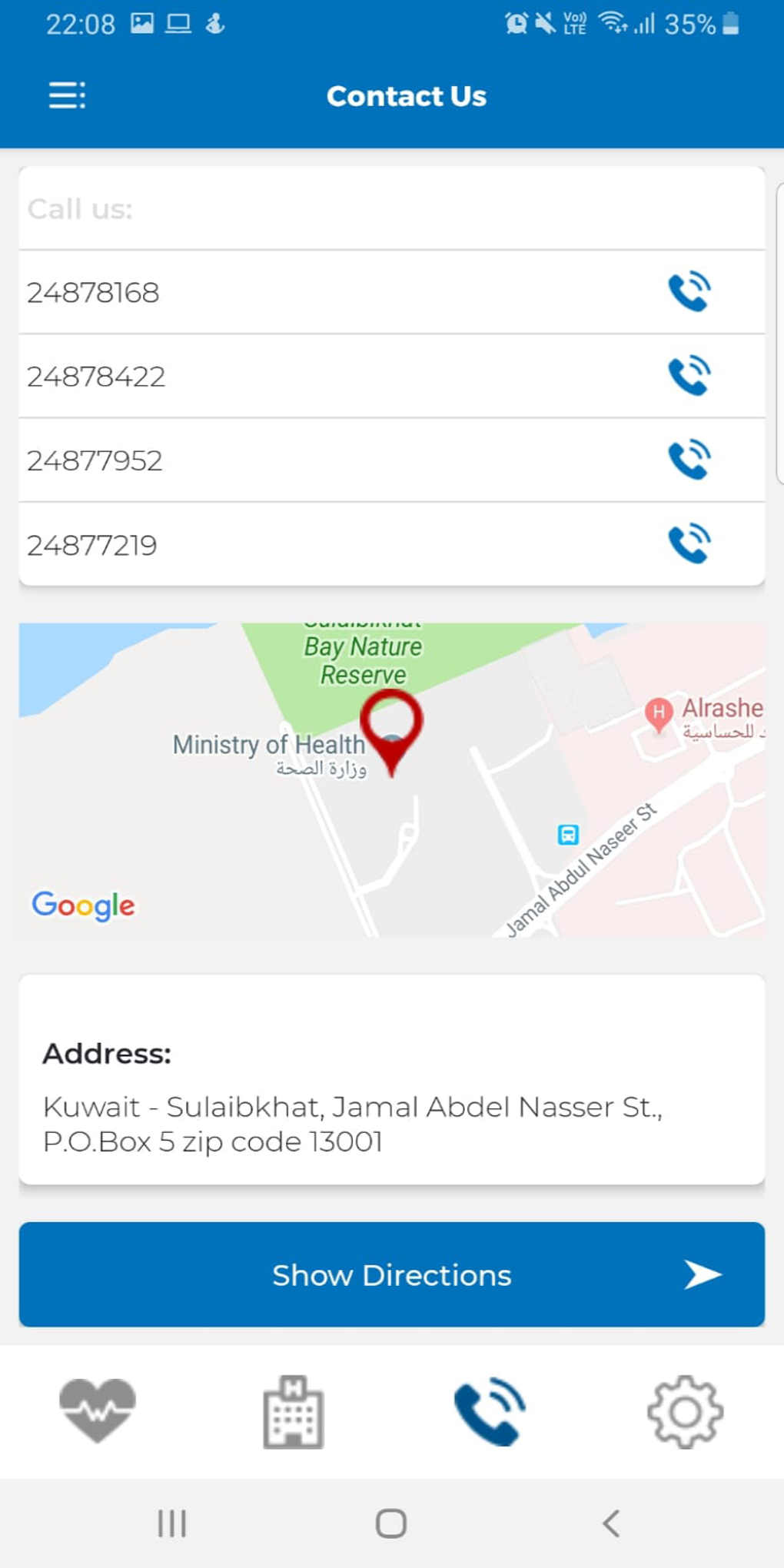The width and height of the screenshot is (784, 1568).
Task: Open the side menu drawer
Action: (68, 95)
